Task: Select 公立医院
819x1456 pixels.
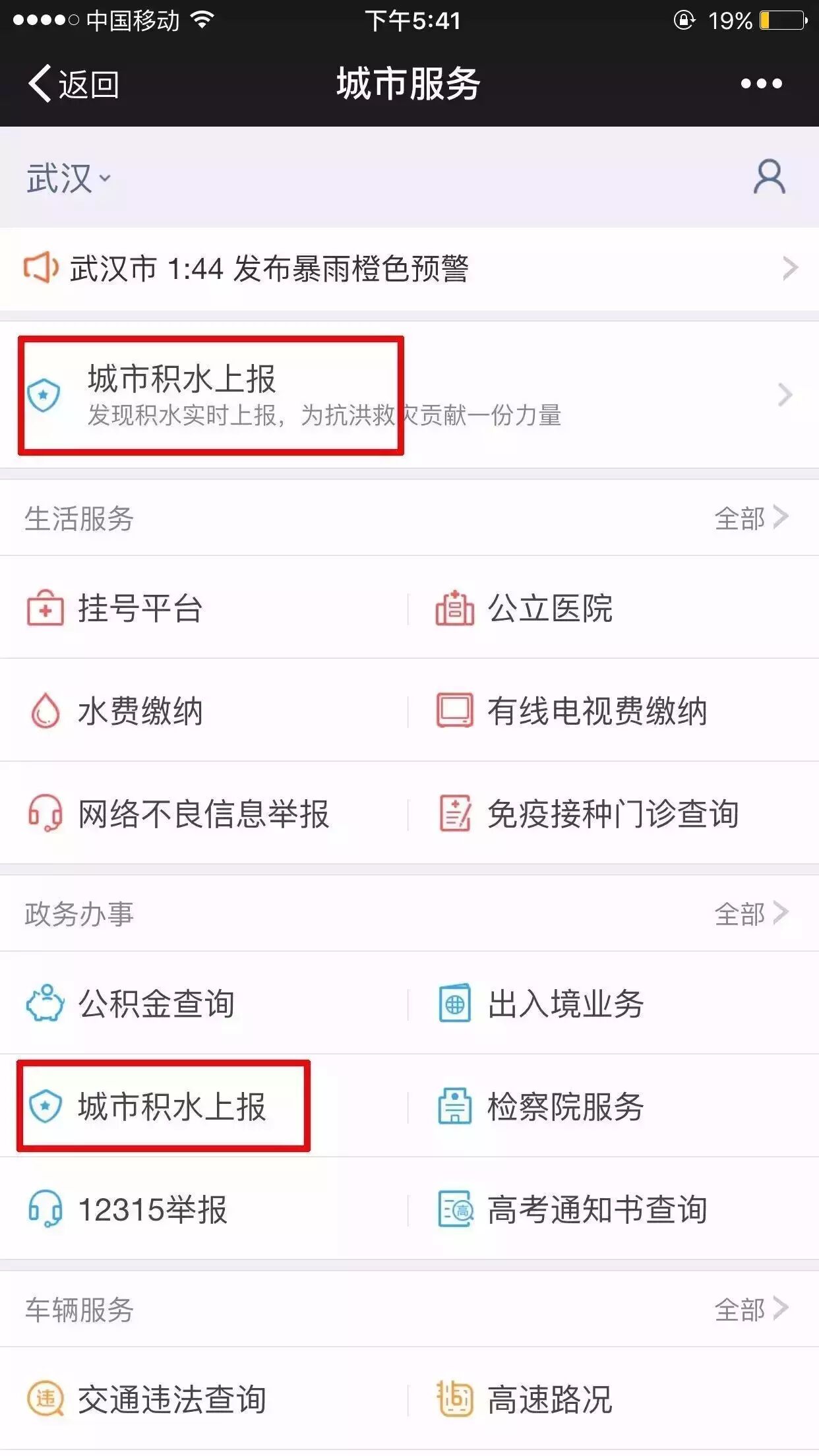Action: point(549,608)
